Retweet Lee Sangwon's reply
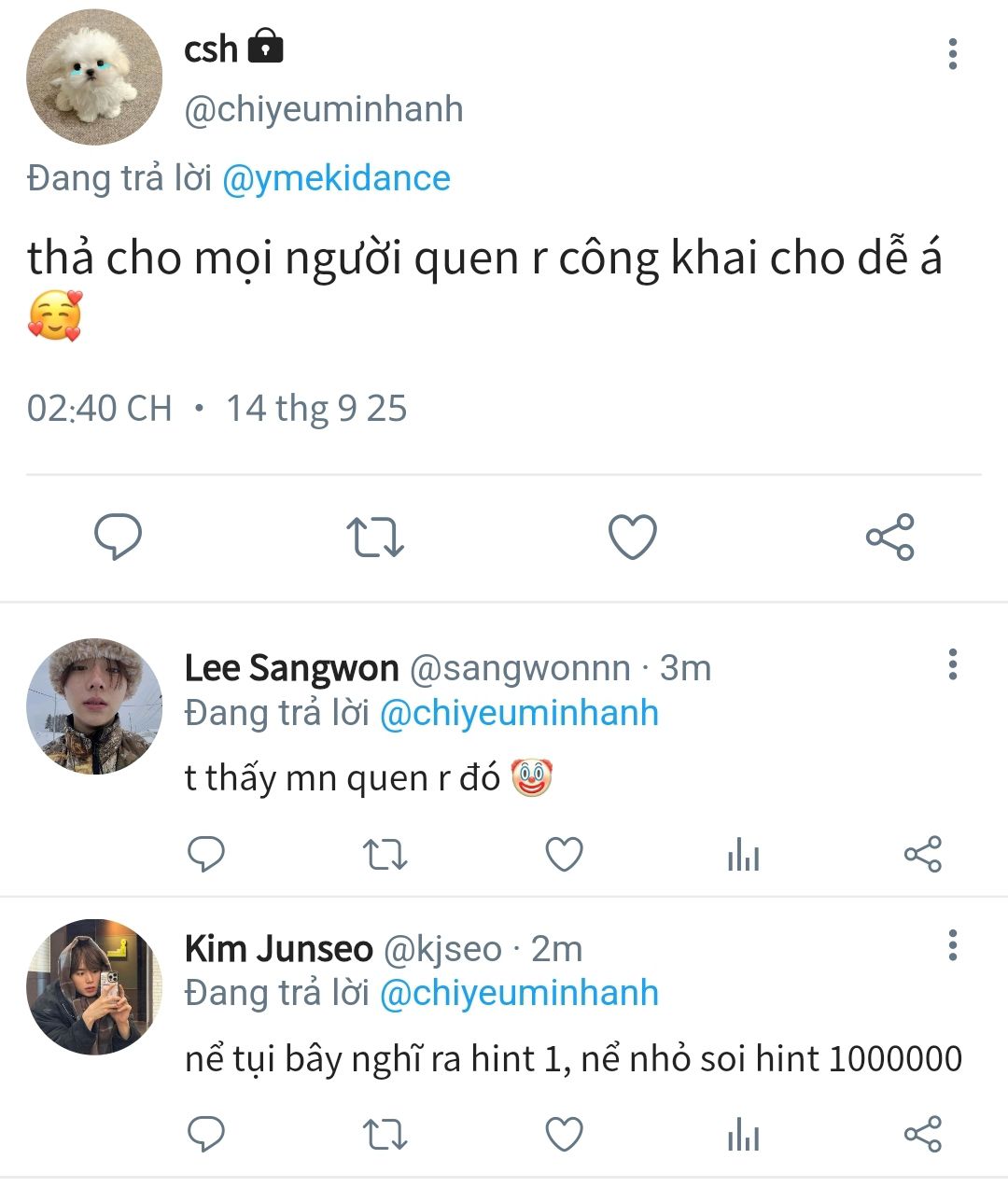The width and height of the screenshot is (1008, 1187). coord(385,854)
